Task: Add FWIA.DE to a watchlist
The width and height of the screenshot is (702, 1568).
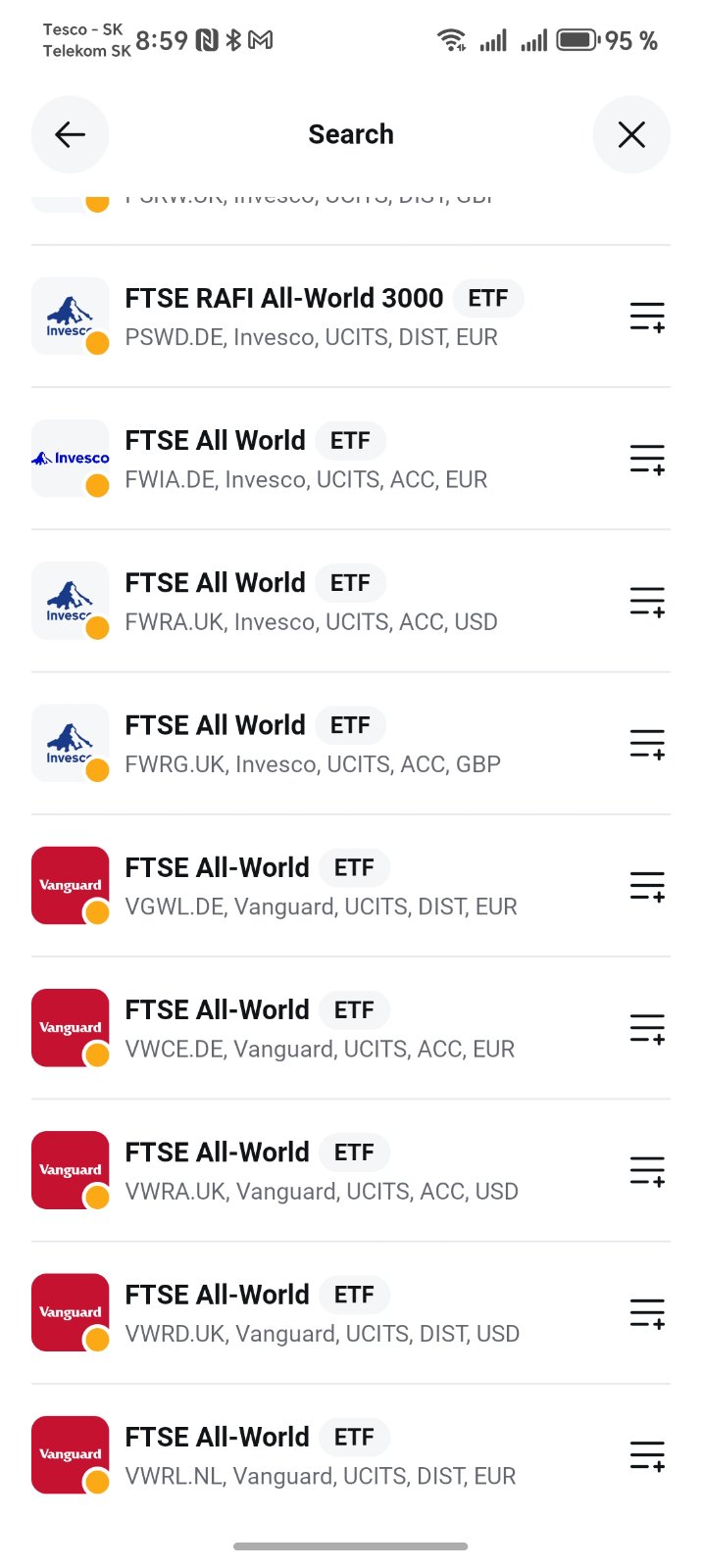Action: point(647,459)
